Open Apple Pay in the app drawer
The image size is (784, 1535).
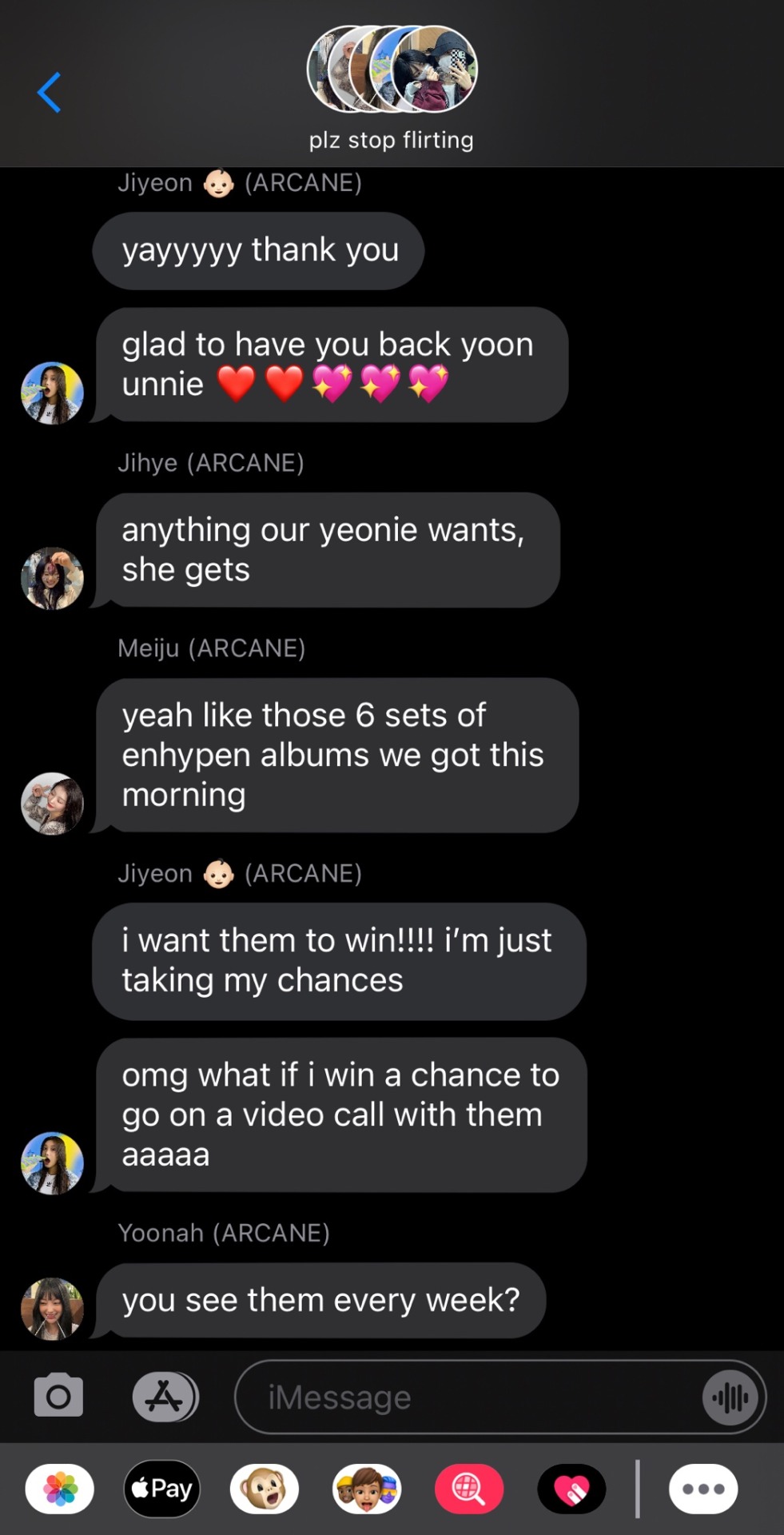pos(162,1489)
